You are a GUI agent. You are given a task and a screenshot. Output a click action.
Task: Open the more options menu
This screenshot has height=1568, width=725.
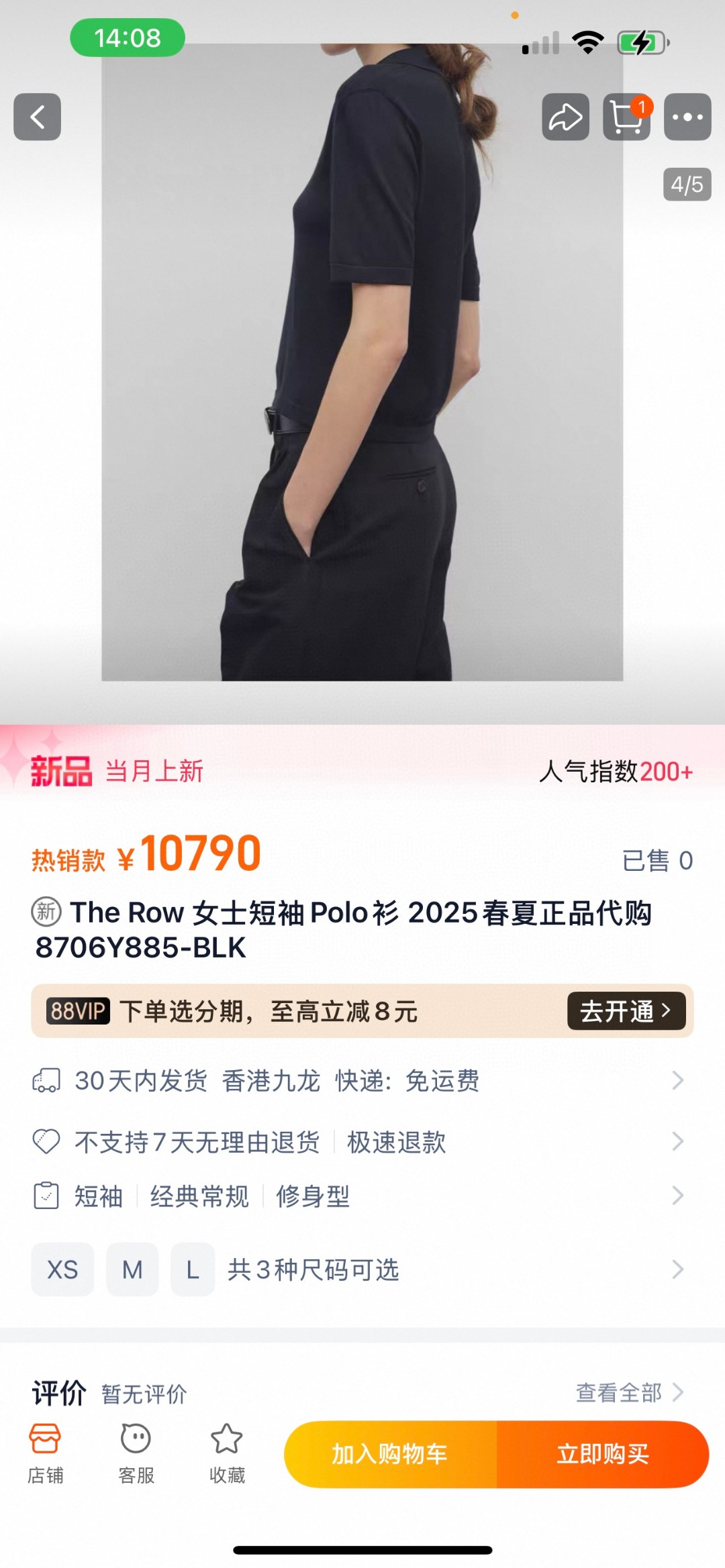pyautogui.click(x=687, y=117)
